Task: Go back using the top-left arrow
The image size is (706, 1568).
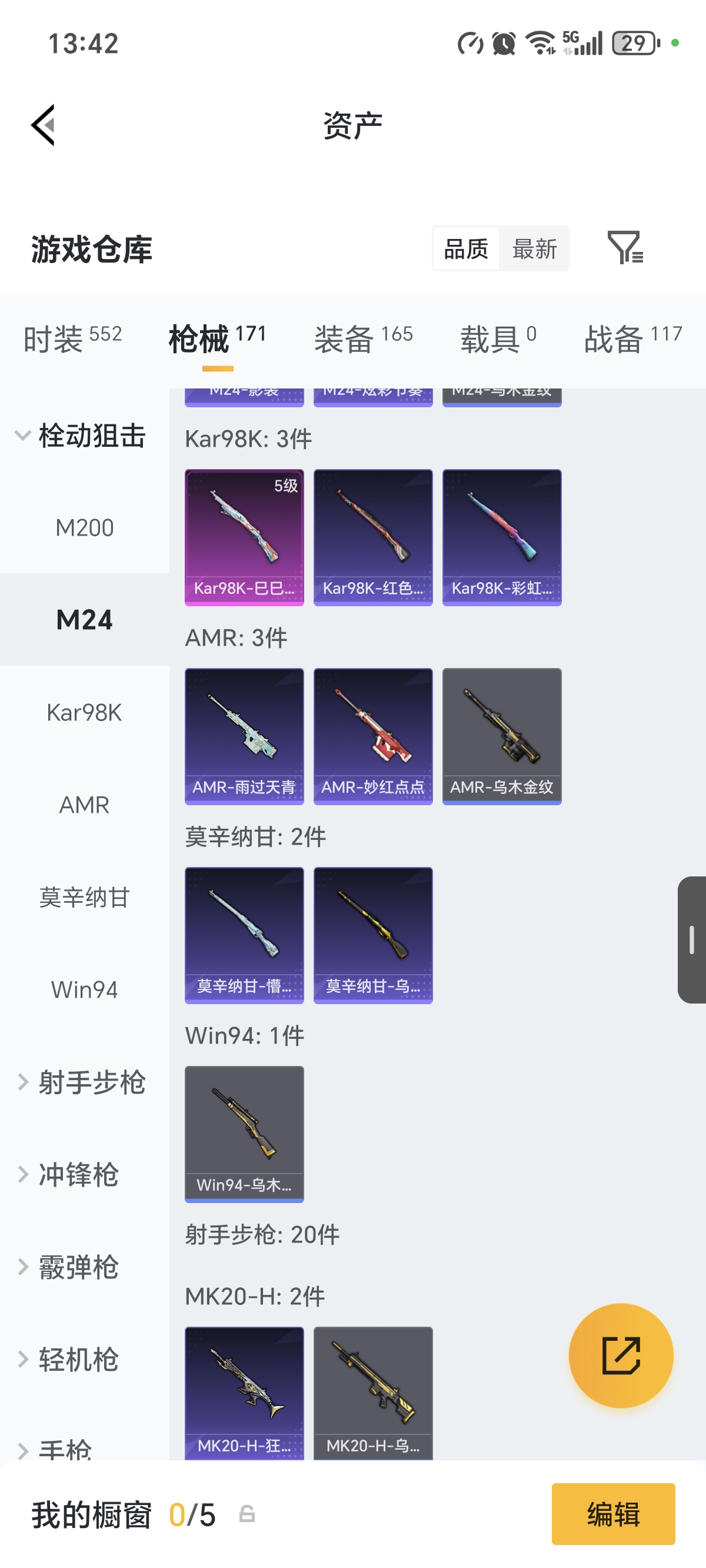Action: tap(44, 125)
